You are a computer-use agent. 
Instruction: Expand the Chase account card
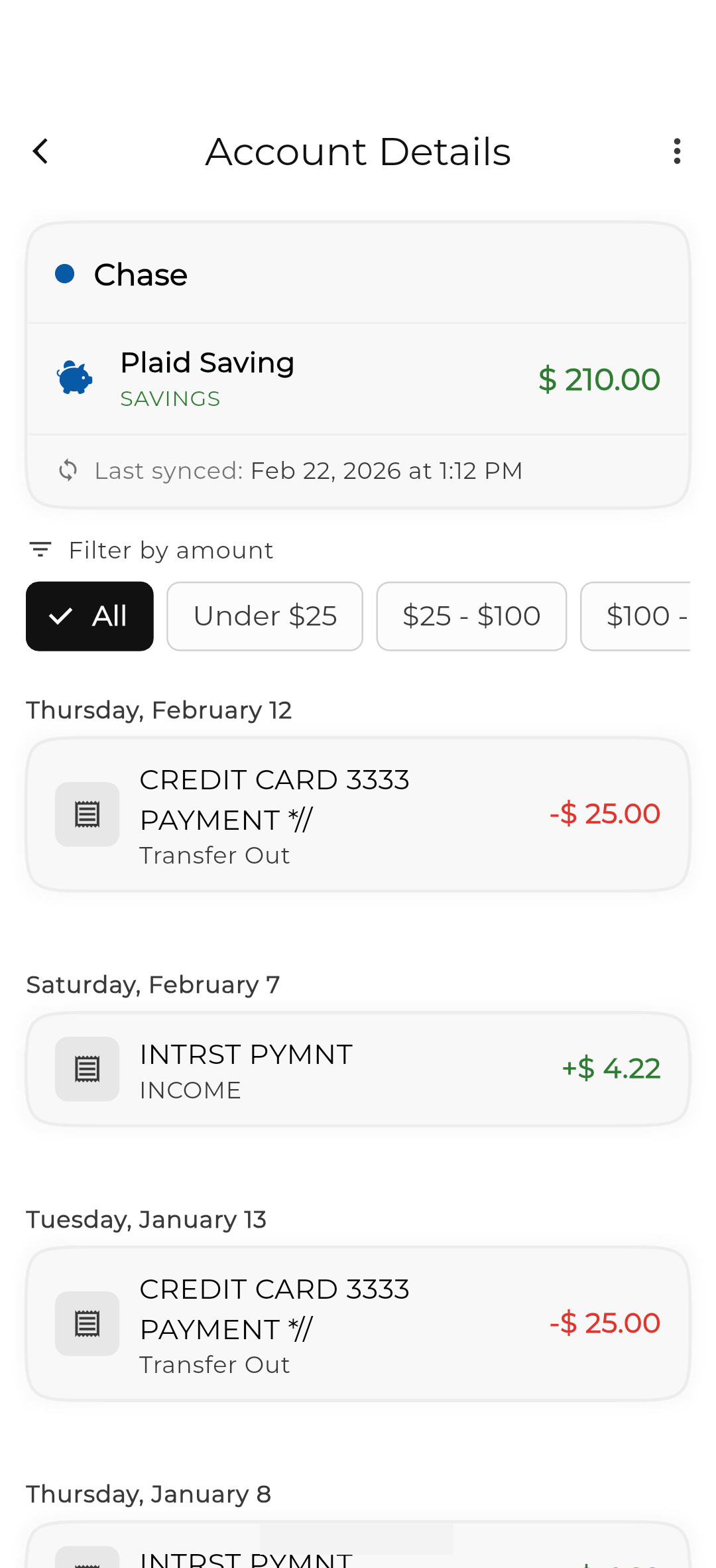pyautogui.click(x=358, y=273)
